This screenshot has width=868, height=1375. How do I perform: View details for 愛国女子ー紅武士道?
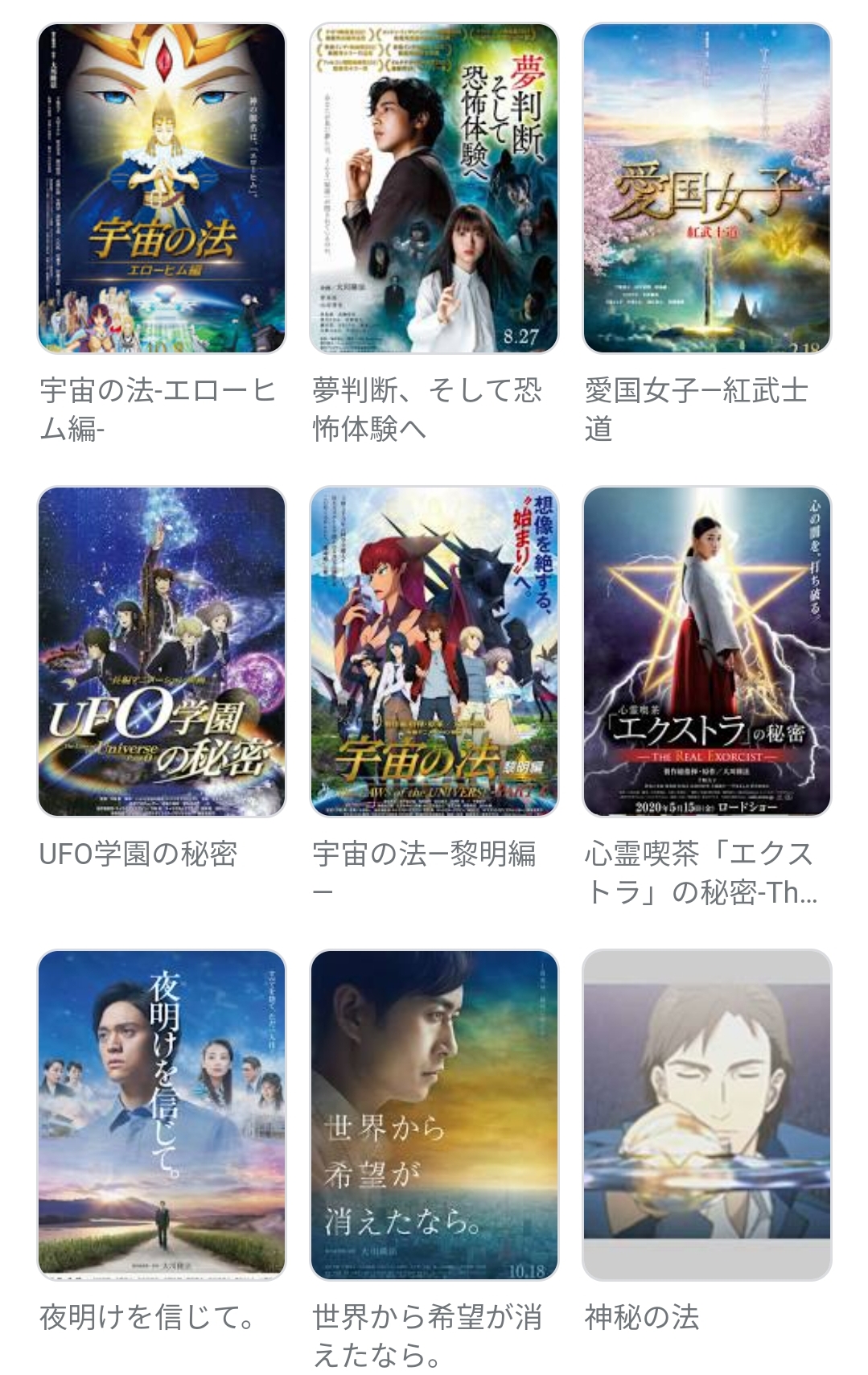(x=706, y=188)
